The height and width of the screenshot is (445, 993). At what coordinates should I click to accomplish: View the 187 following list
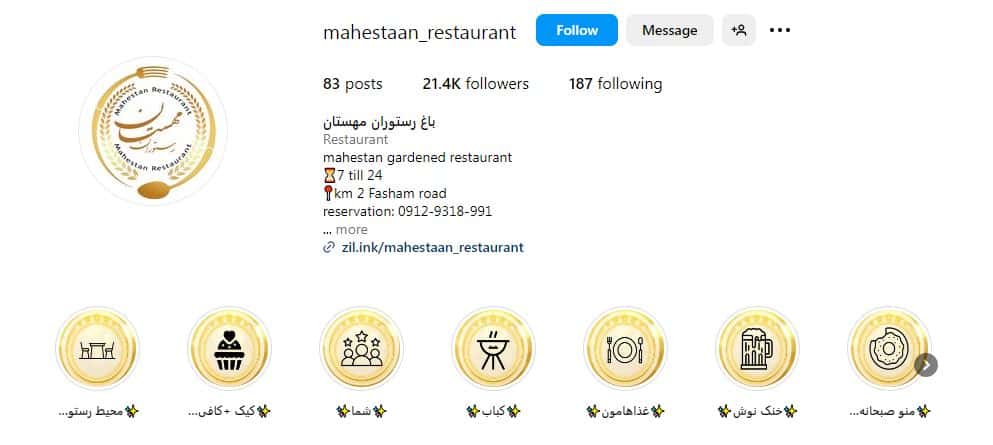click(615, 84)
